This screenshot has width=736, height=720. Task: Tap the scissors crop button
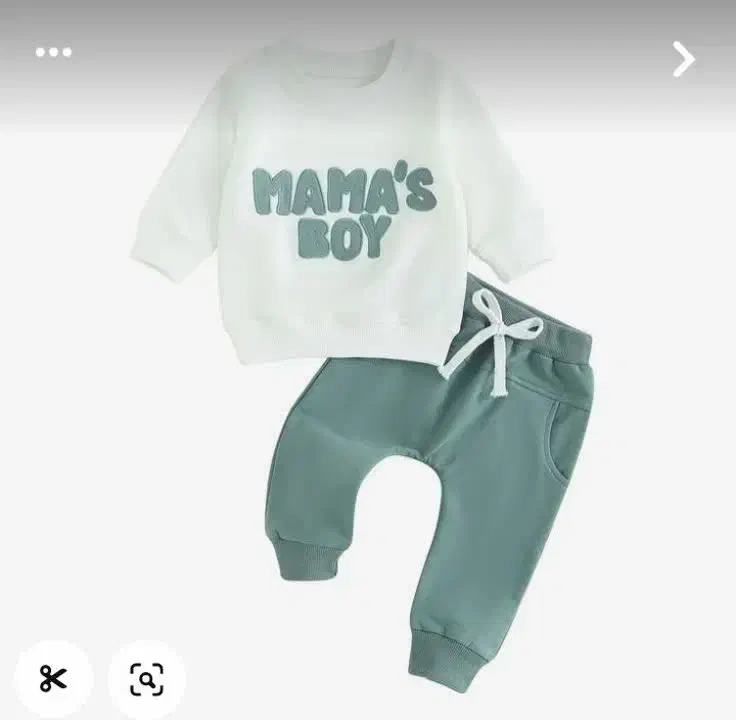click(53, 678)
